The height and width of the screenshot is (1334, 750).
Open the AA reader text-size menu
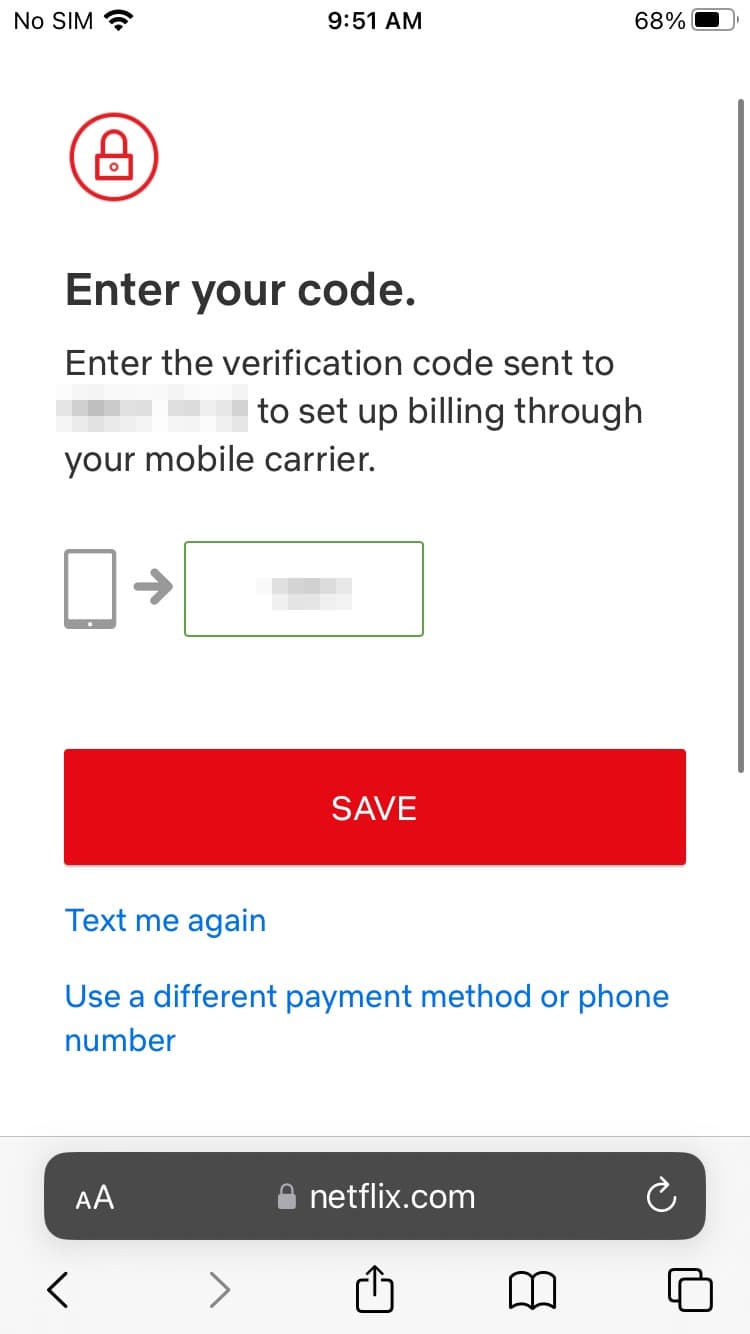coord(95,1197)
